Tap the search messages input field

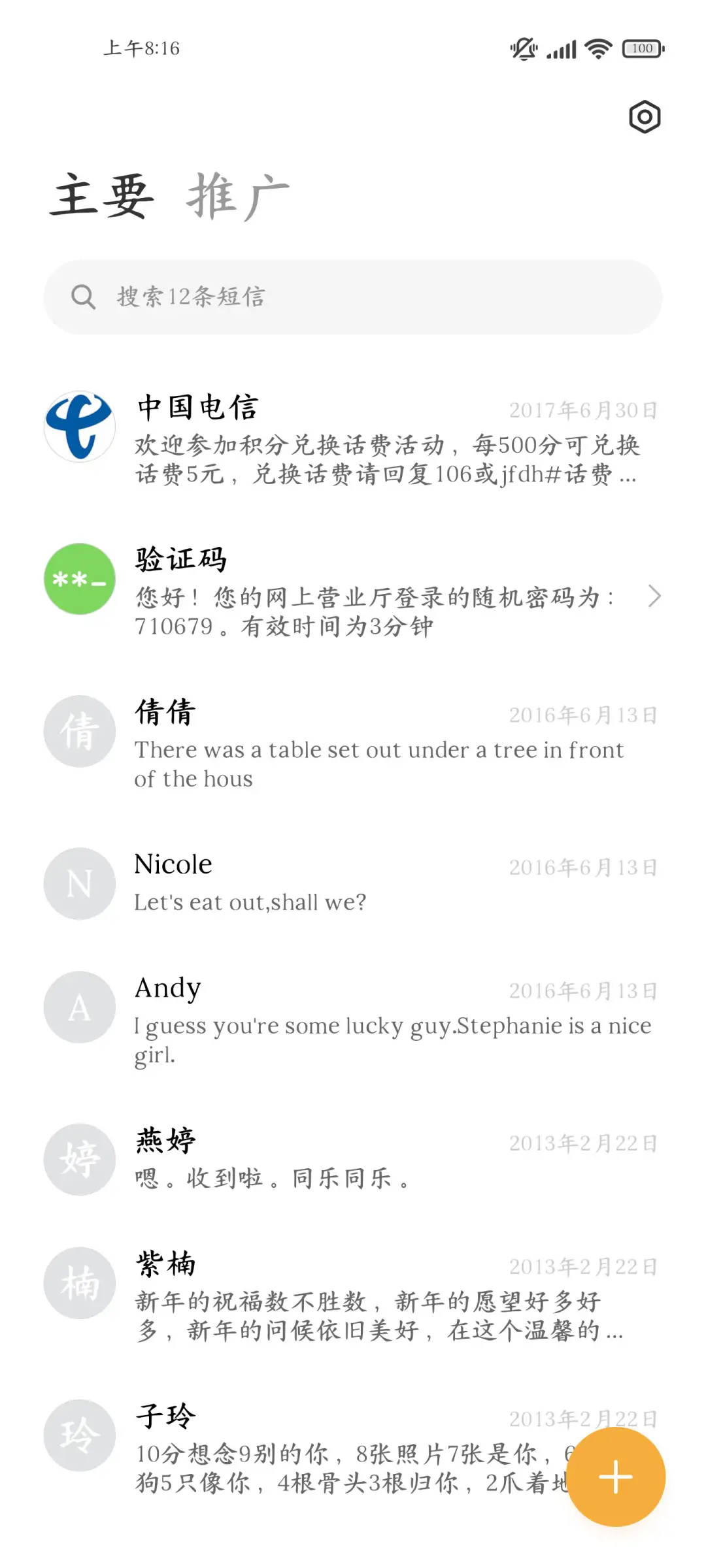tap(353, 296)
